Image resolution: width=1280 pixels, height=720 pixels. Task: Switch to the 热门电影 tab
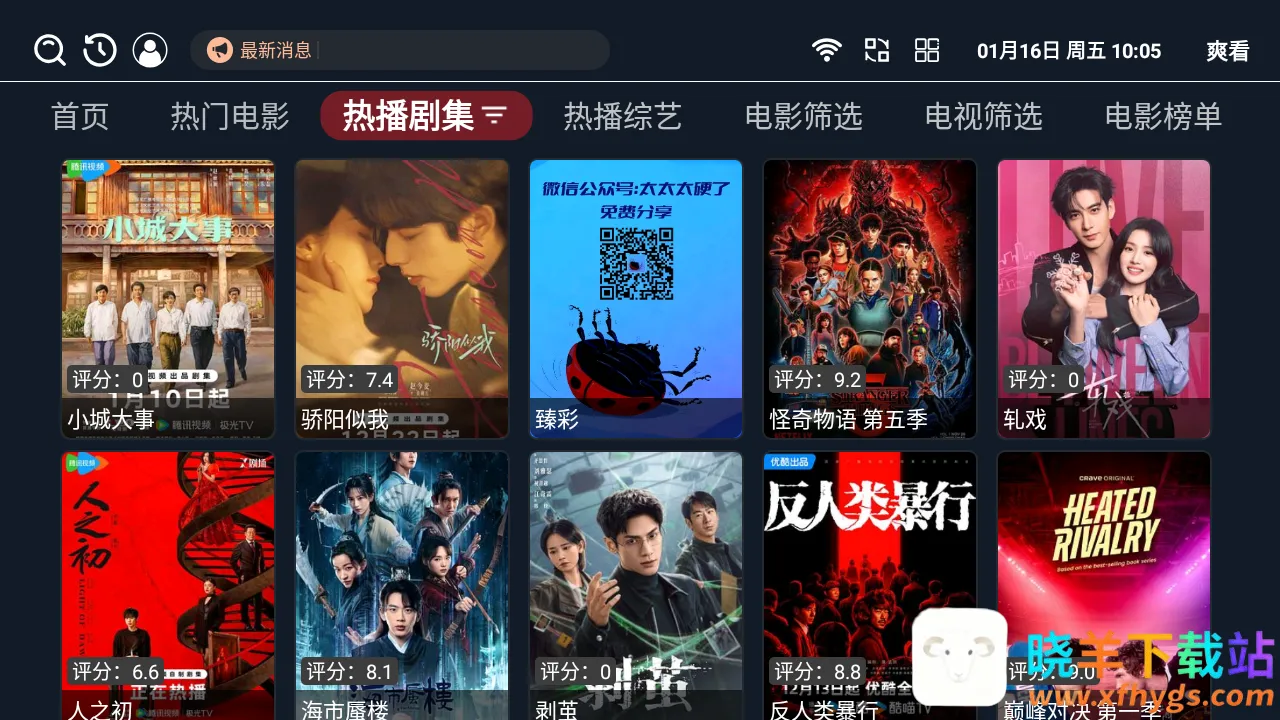click(x=230, y=117)
